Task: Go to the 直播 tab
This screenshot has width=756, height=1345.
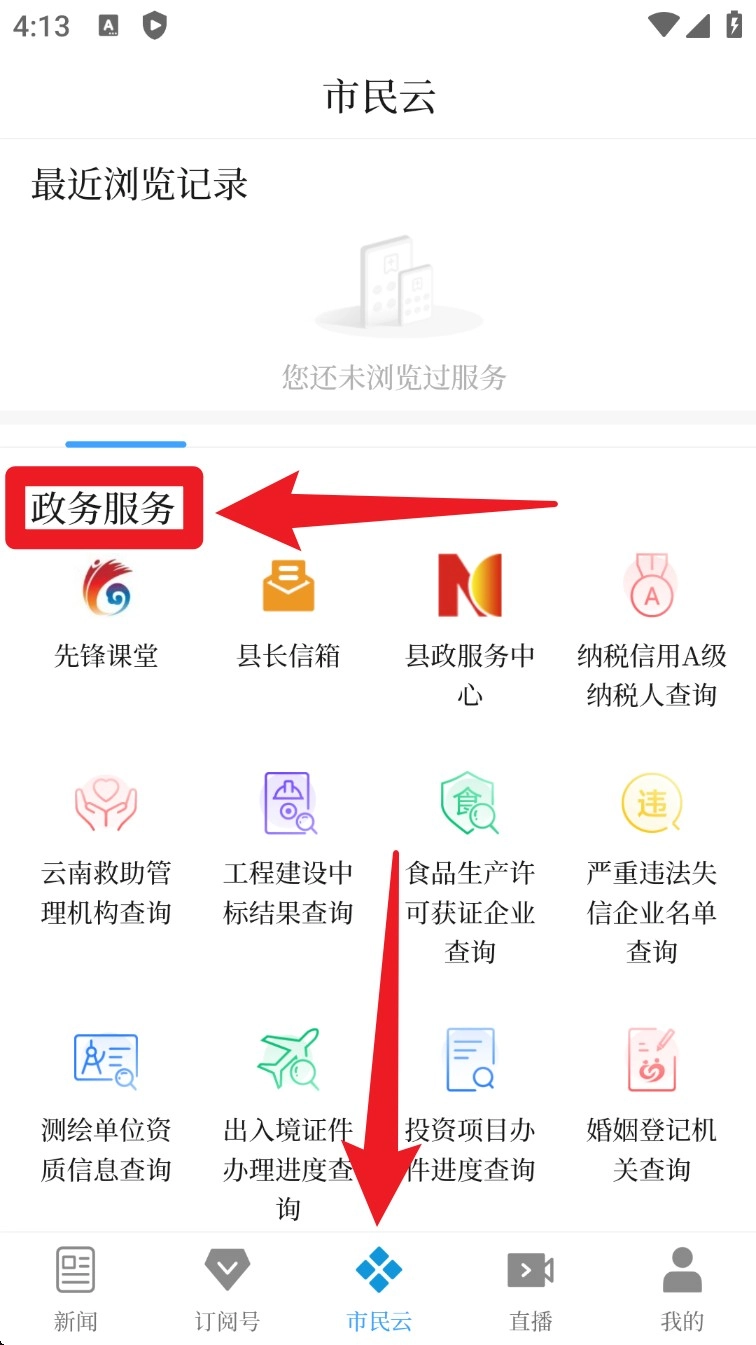Action: (x=530, y=1289)
